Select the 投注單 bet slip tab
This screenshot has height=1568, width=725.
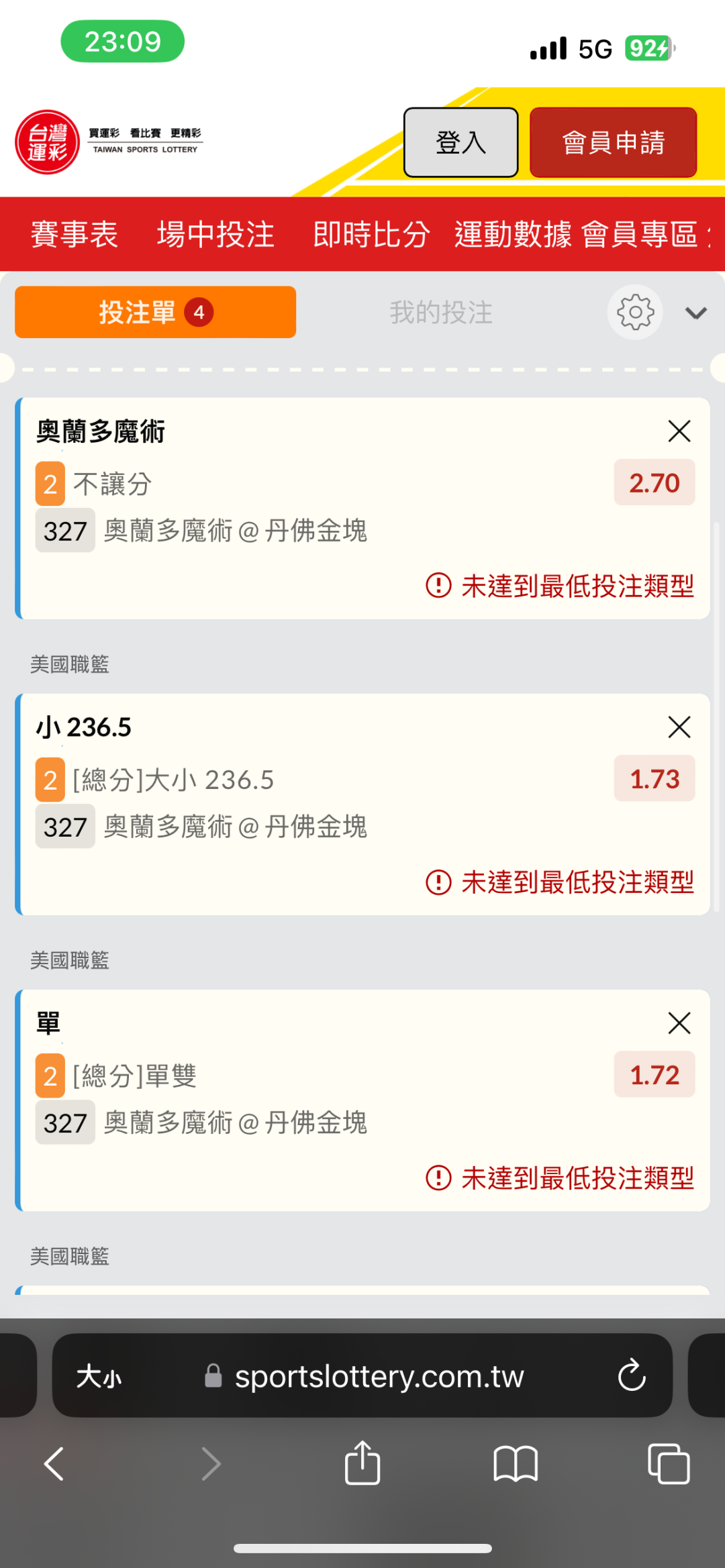click(155, 312)
